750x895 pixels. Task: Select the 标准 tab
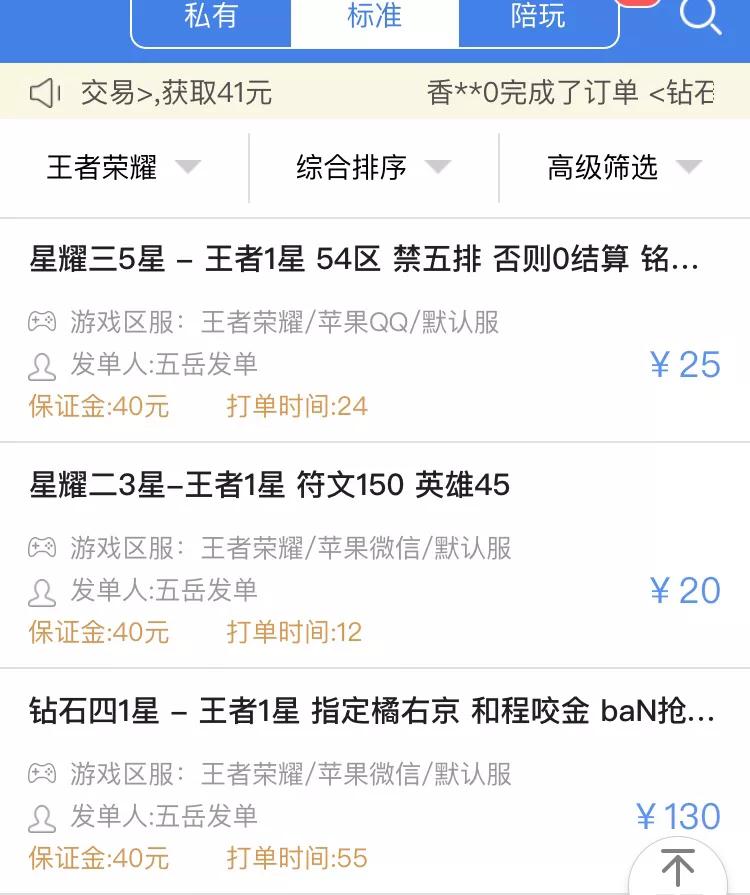pos(374,17)
